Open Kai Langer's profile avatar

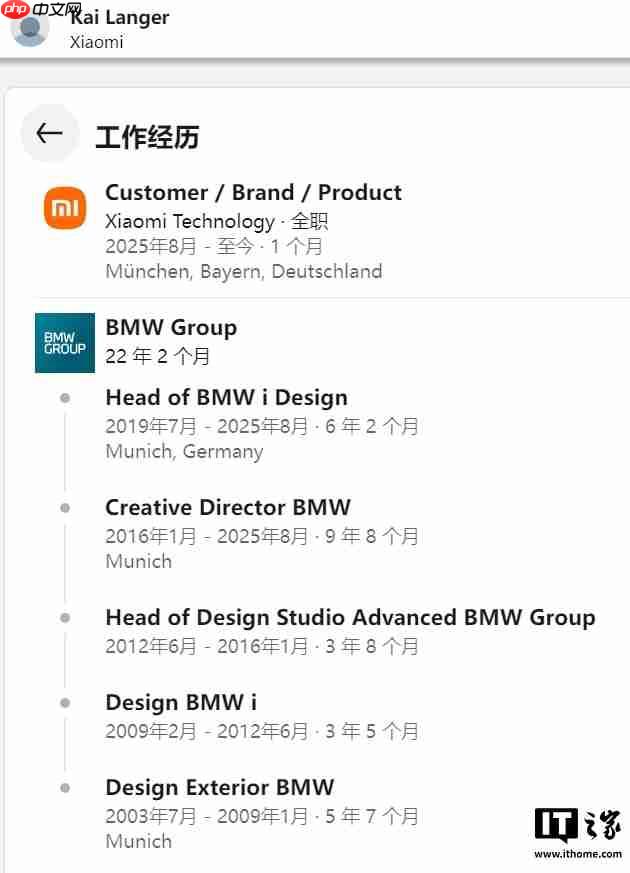coord(29,30)
